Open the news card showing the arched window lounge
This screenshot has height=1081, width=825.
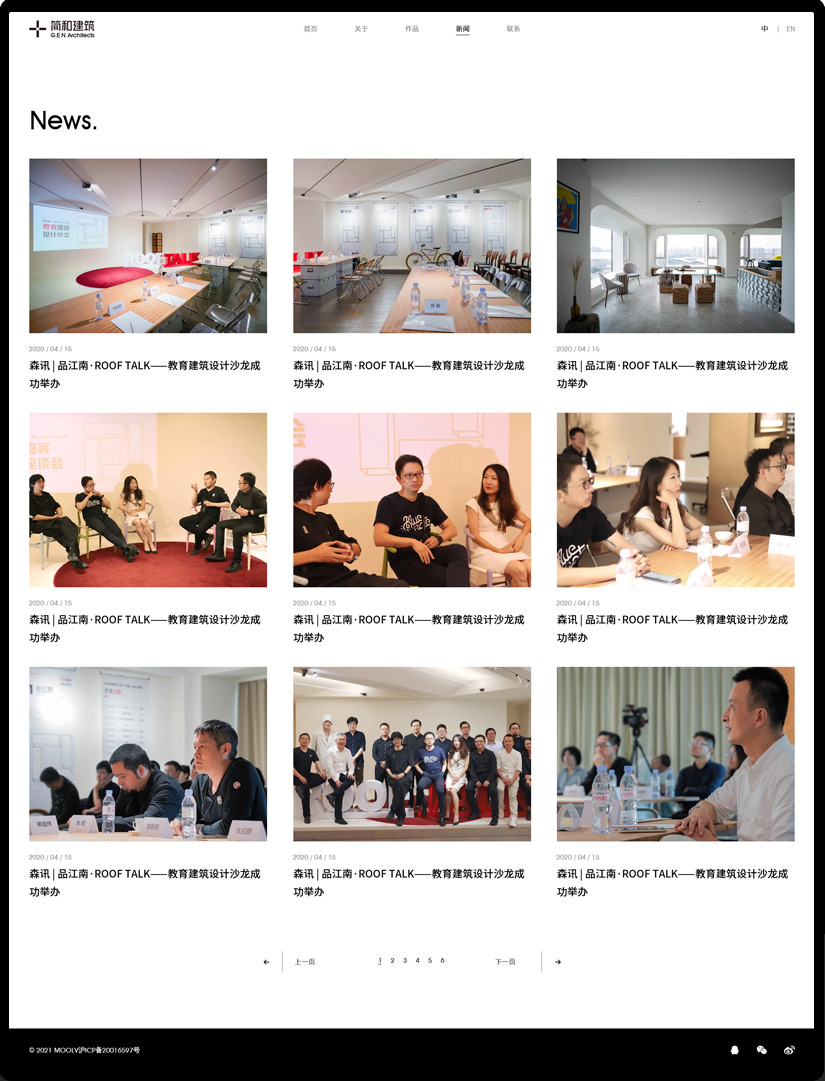(675, 246)
